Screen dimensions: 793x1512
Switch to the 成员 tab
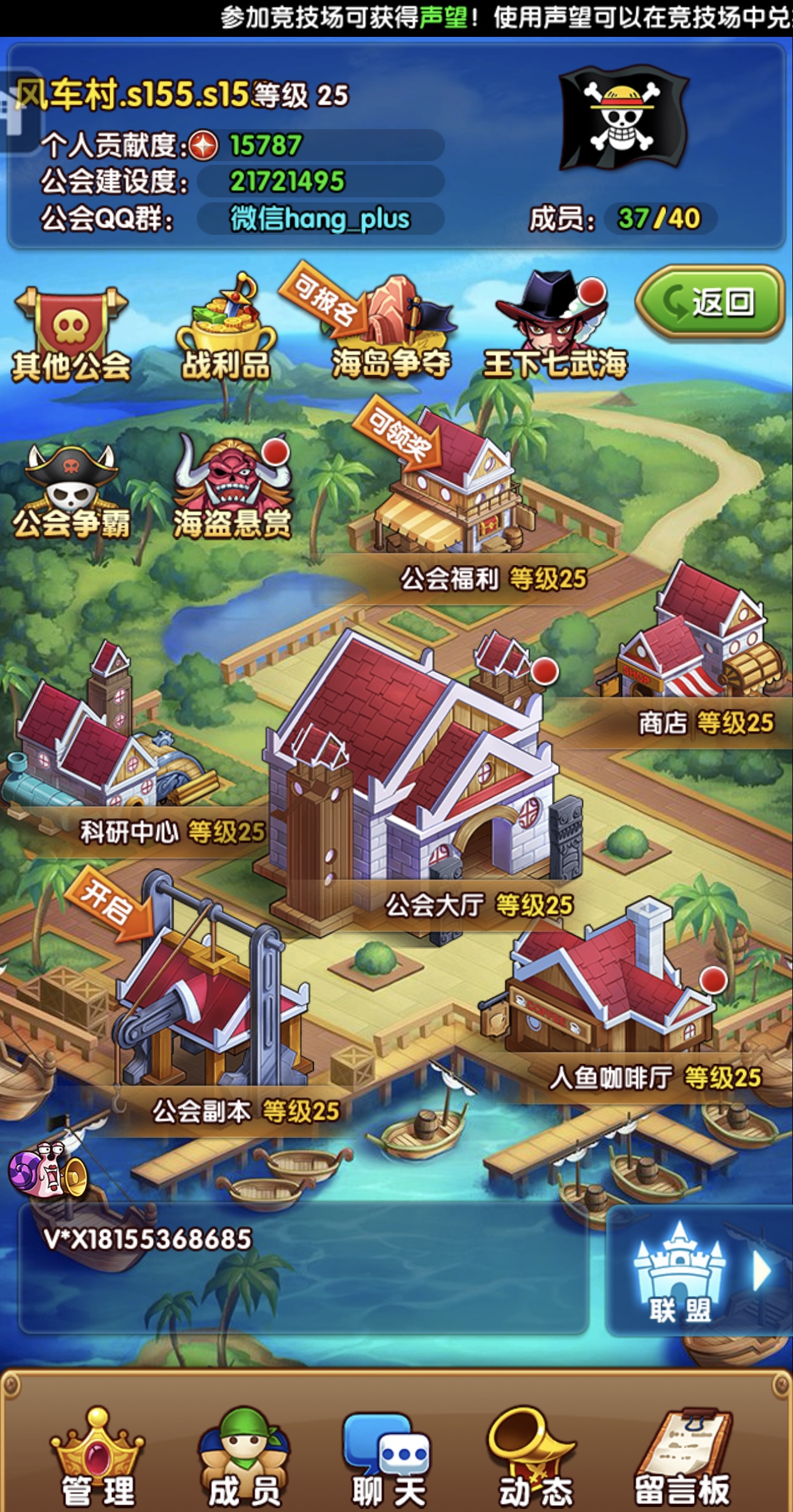click(x=244, y=1458)
